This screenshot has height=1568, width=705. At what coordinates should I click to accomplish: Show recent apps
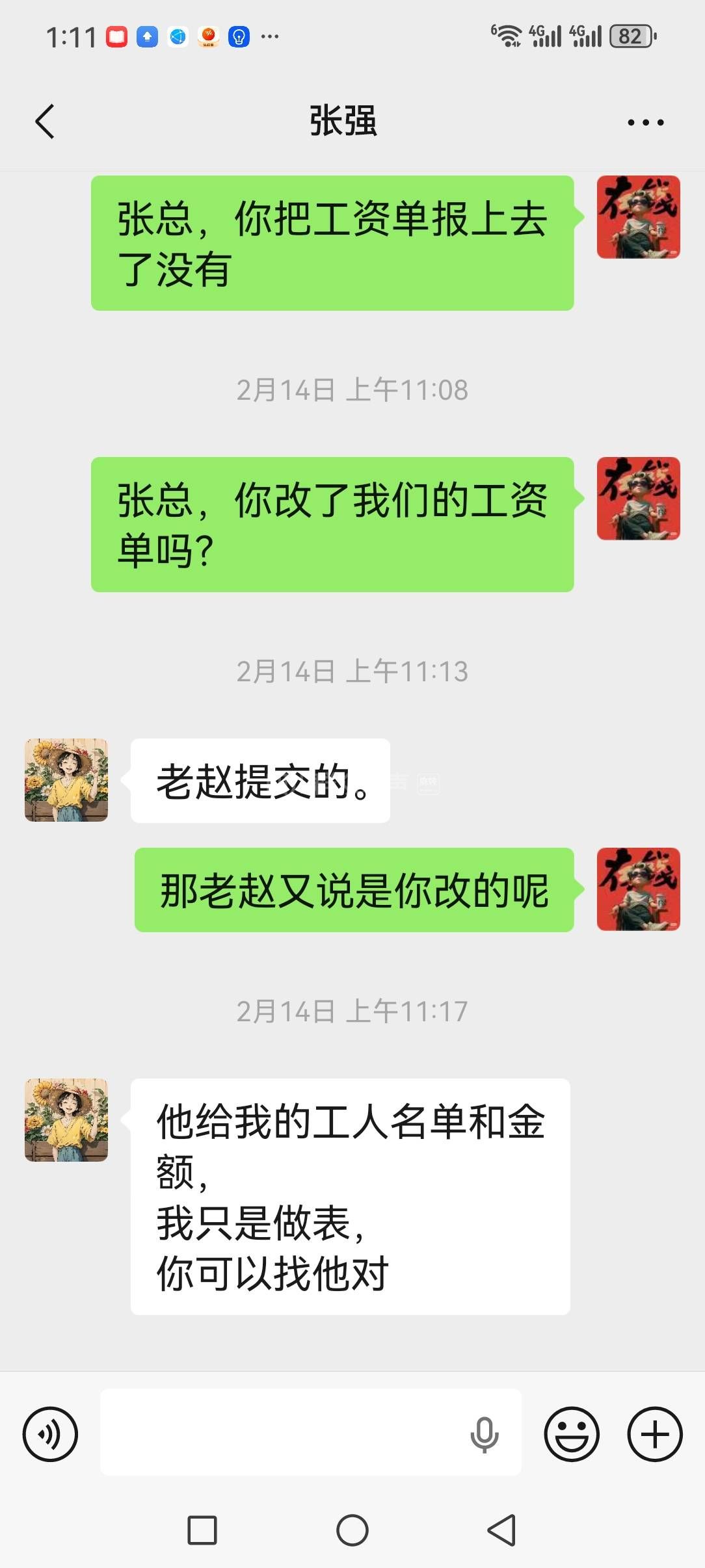point(202,1530)
